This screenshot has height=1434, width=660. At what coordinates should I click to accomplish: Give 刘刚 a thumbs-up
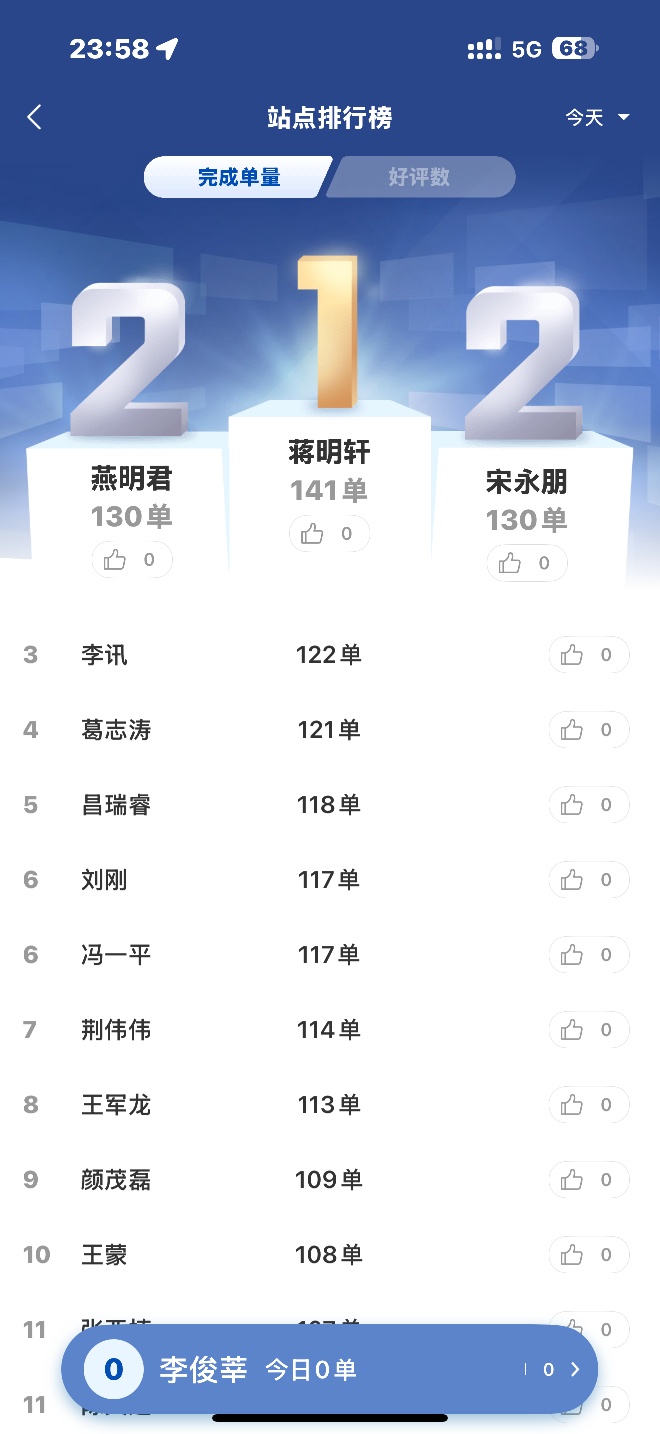588,880
